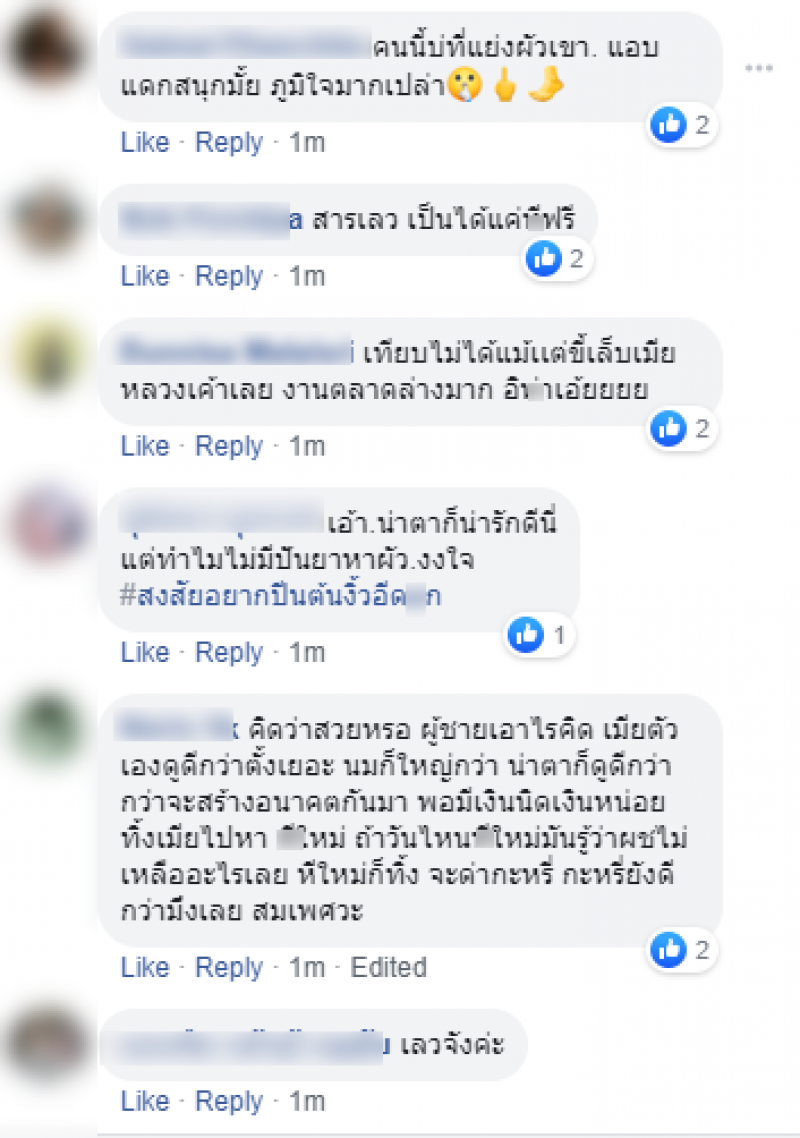
Task: View reactions on the 'เอ้า.น่าตาก็น่ารักดีนี่' comment
Action: click(539, 634)
